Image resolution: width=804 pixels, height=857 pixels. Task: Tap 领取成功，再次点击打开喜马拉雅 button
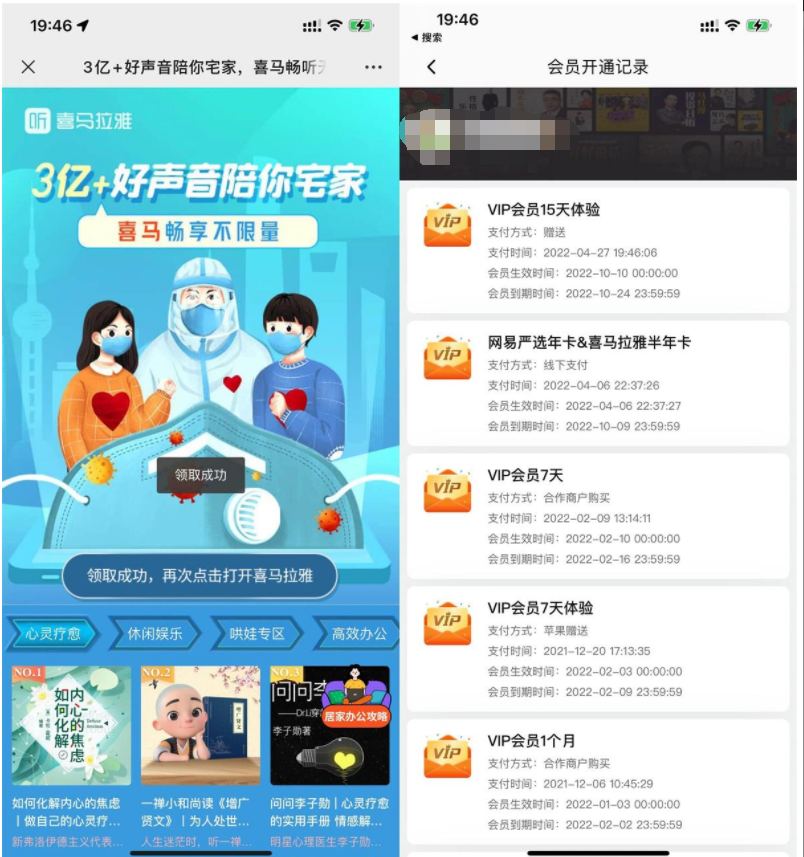(200, 576)
